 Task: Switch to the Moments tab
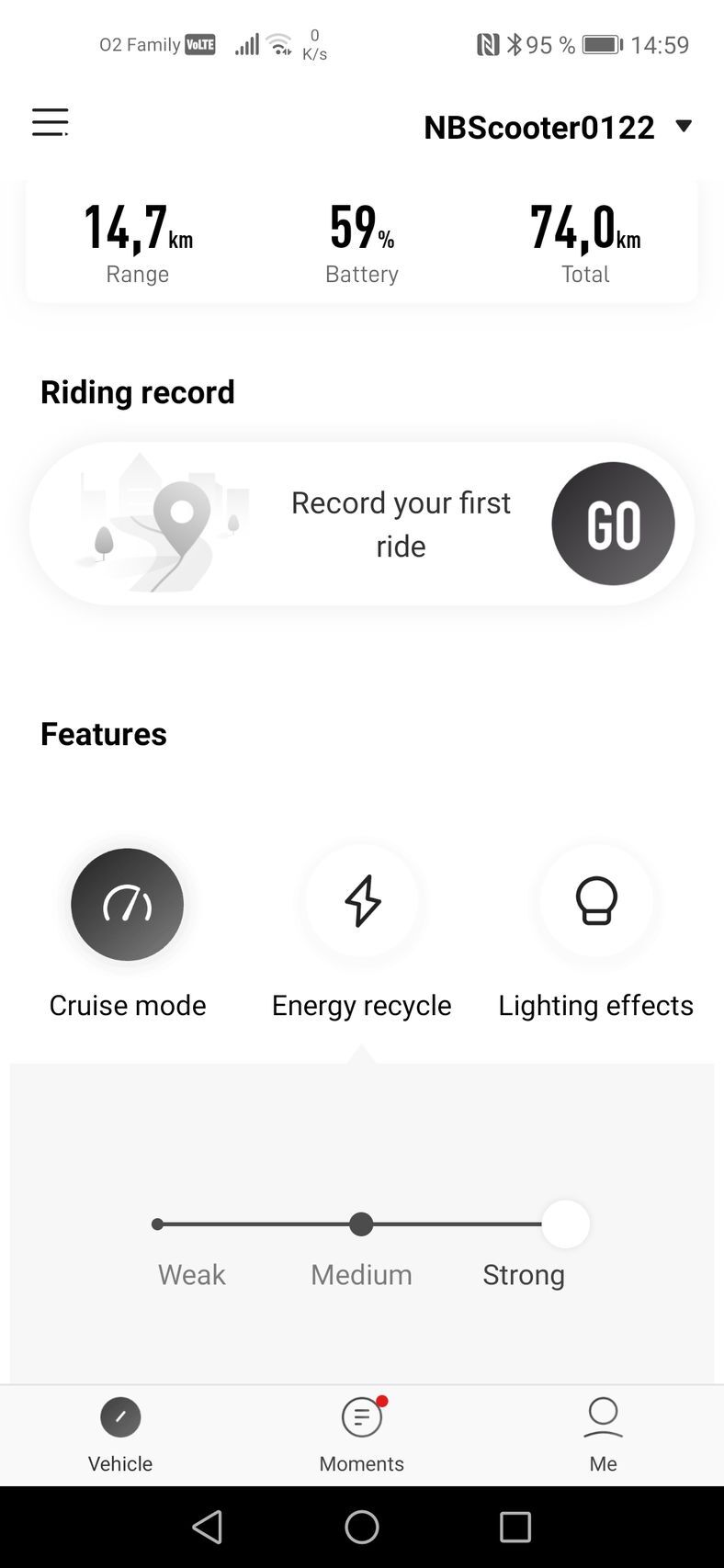[362, 1432]
